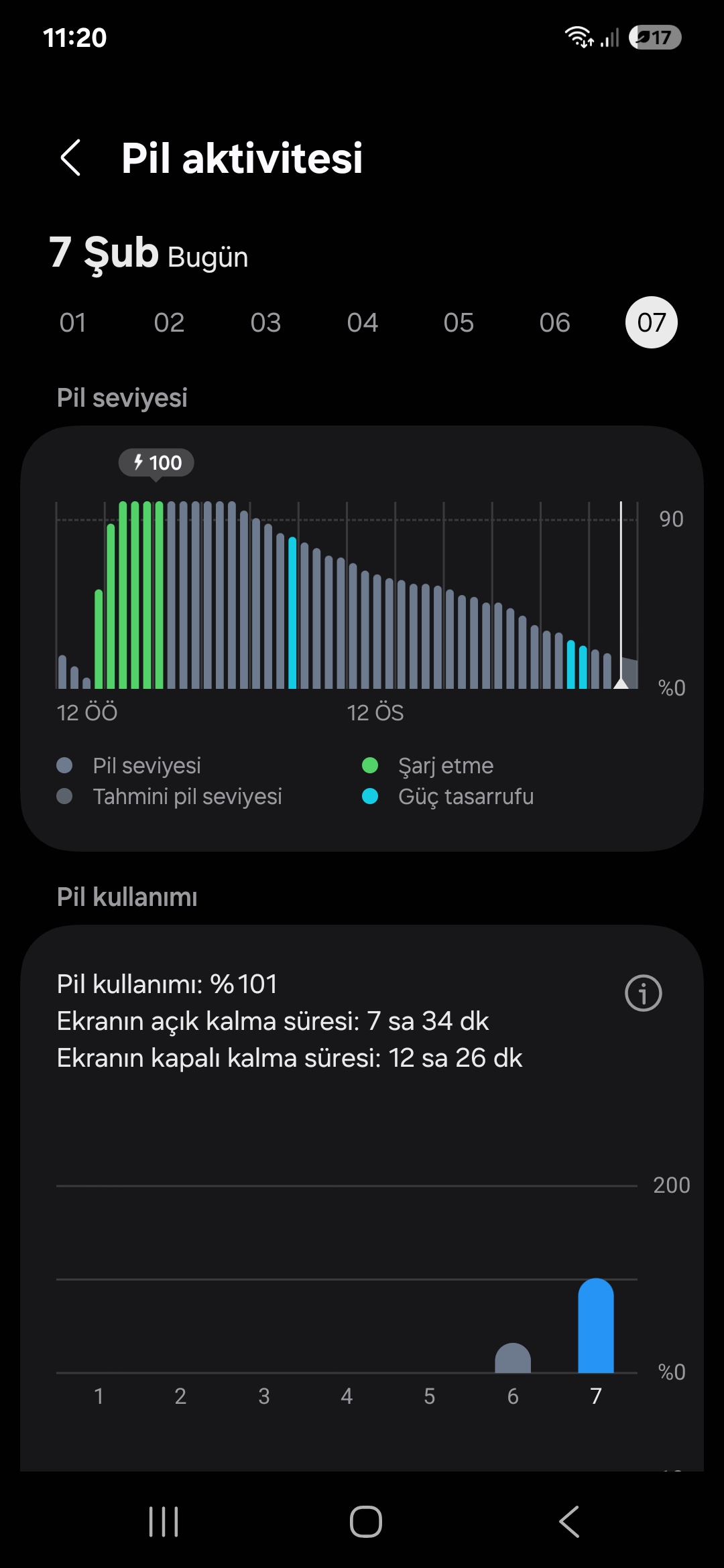Select day 01 in the date row

(x=72, y=323)
